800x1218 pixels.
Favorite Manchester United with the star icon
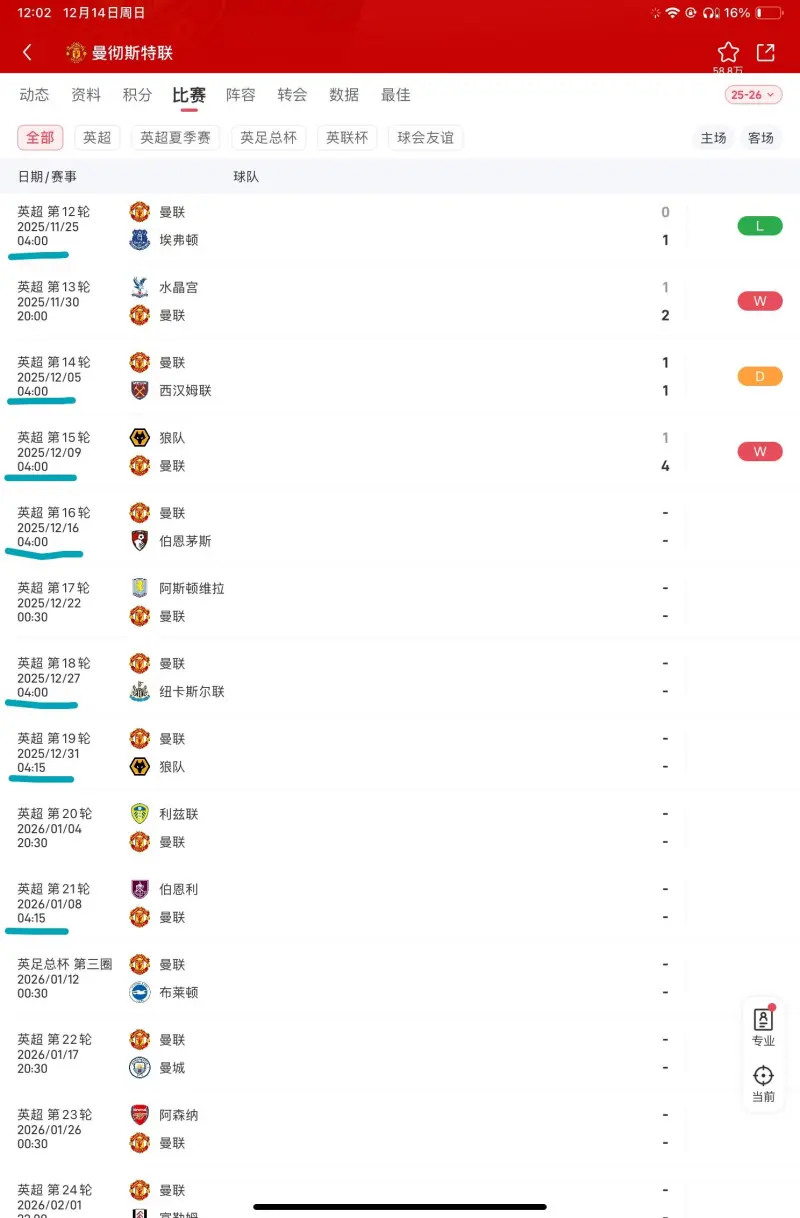(x=728, y=52)
